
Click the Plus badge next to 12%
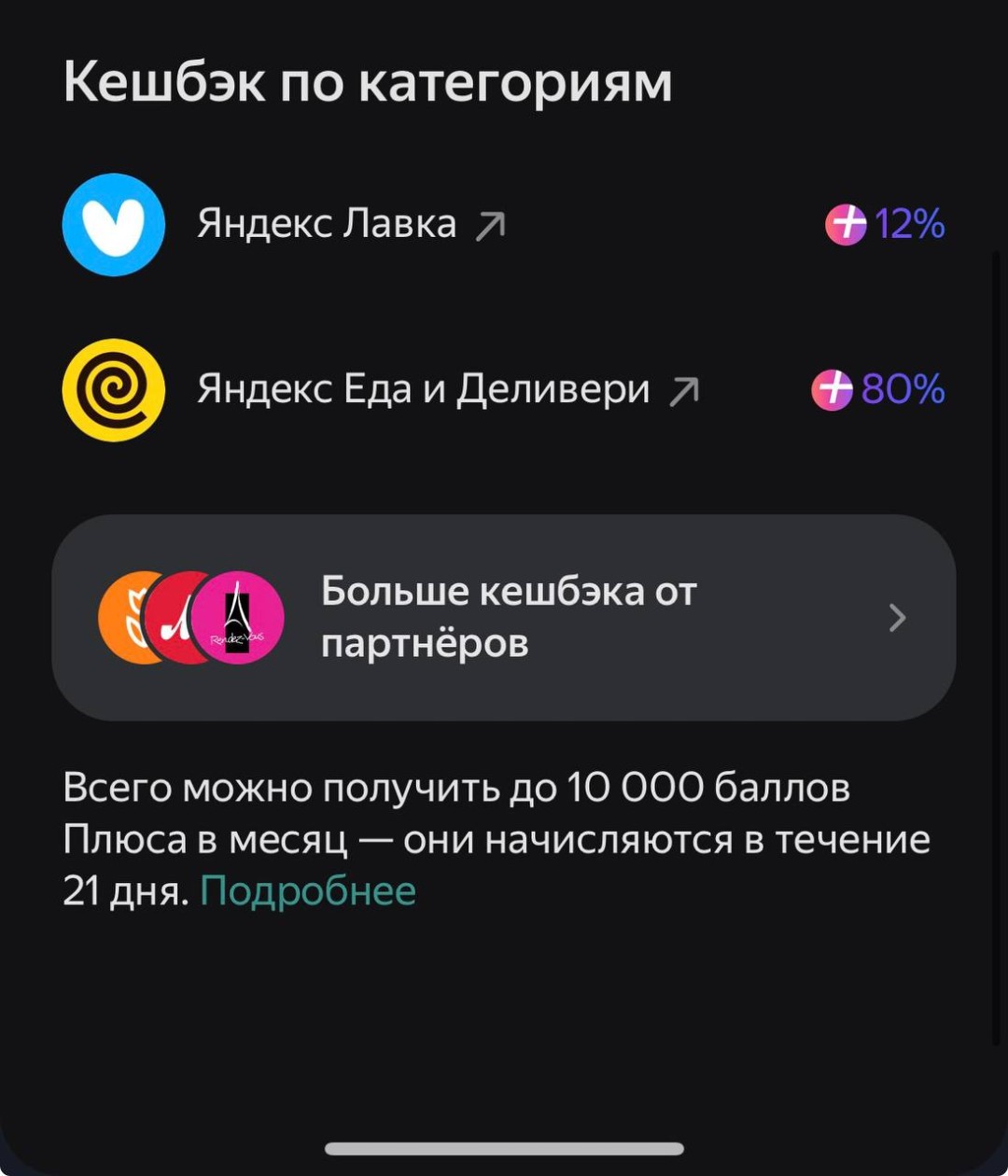[x=845, y=224]
